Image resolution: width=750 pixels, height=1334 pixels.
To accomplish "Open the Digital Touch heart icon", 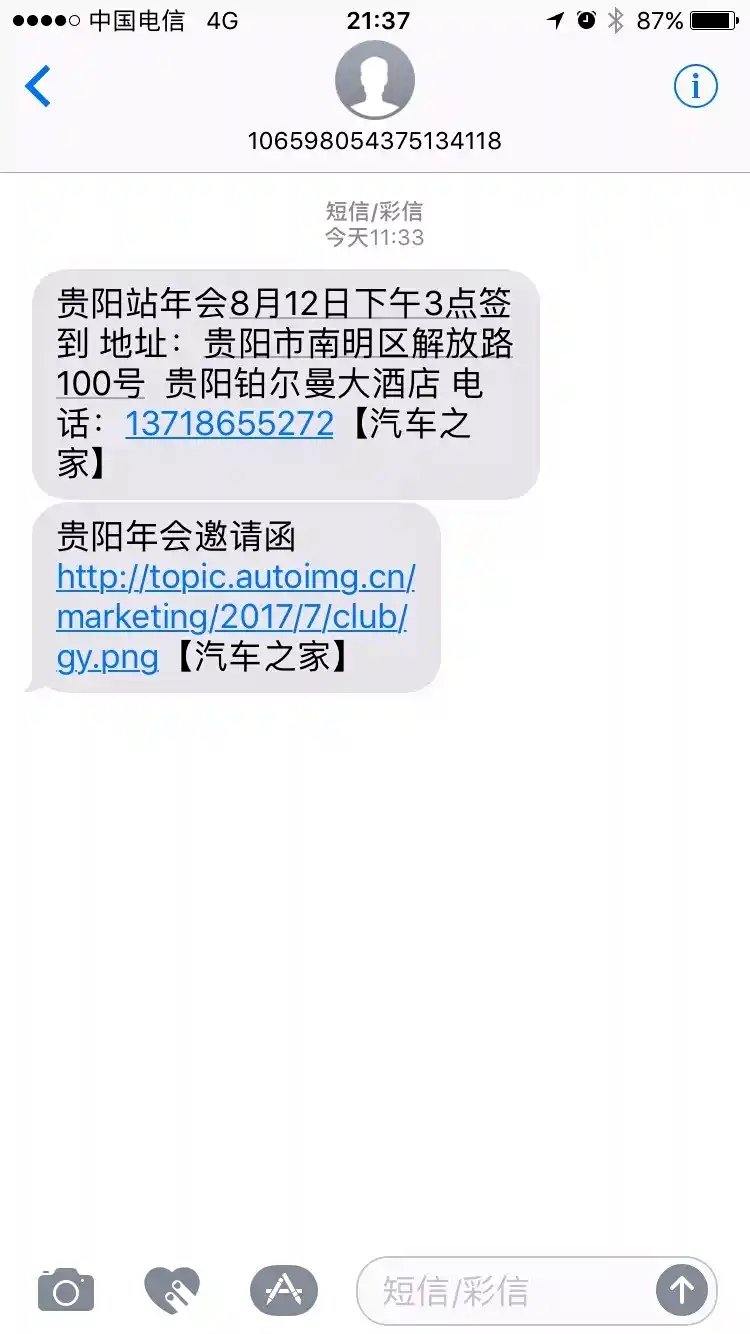I will [172, 1290].
